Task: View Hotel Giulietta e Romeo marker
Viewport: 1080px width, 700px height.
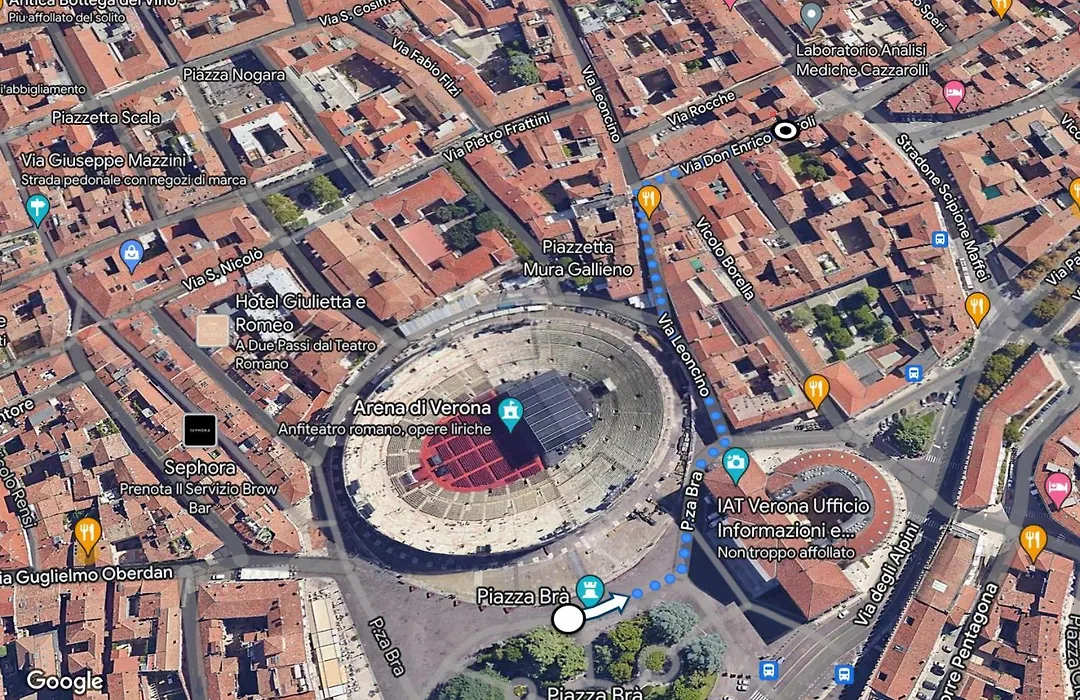Action: click(212, 330)
